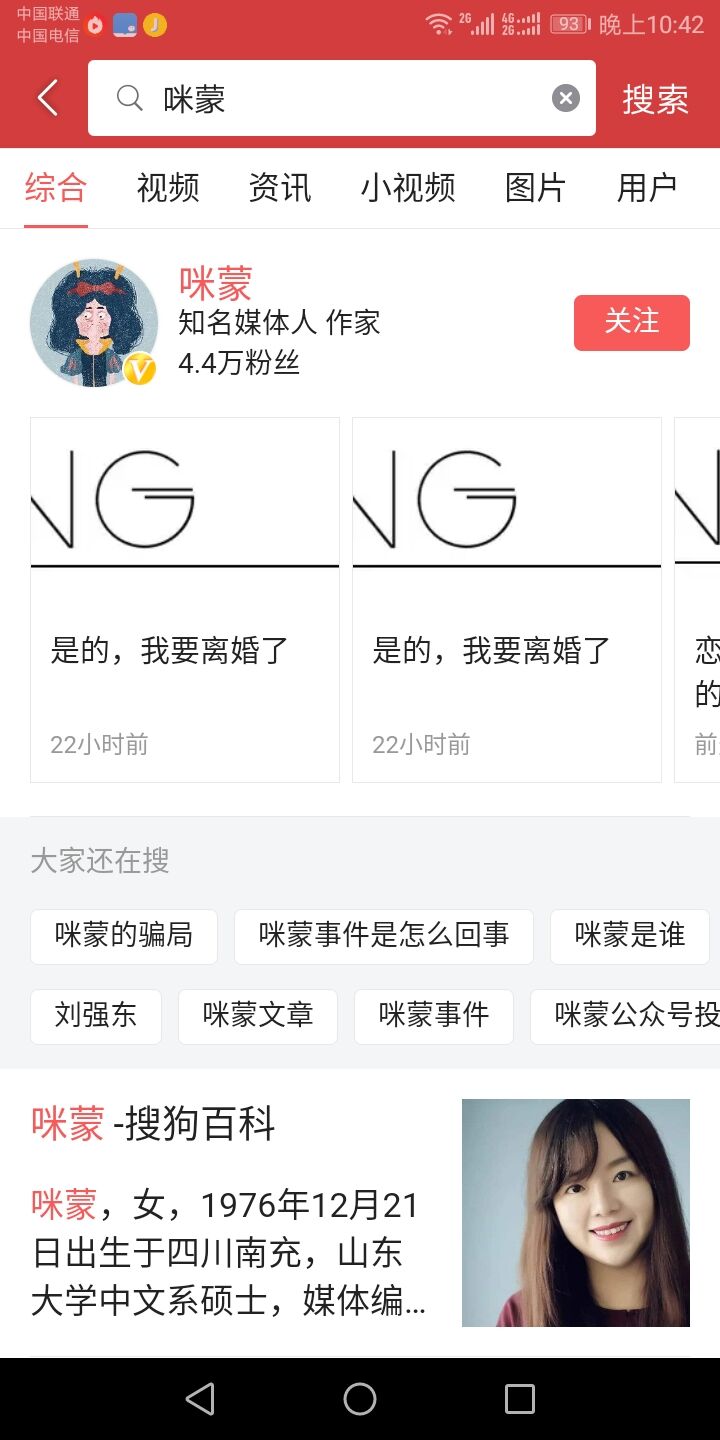Click the magnifier search icon in search bar

point(129,97)
